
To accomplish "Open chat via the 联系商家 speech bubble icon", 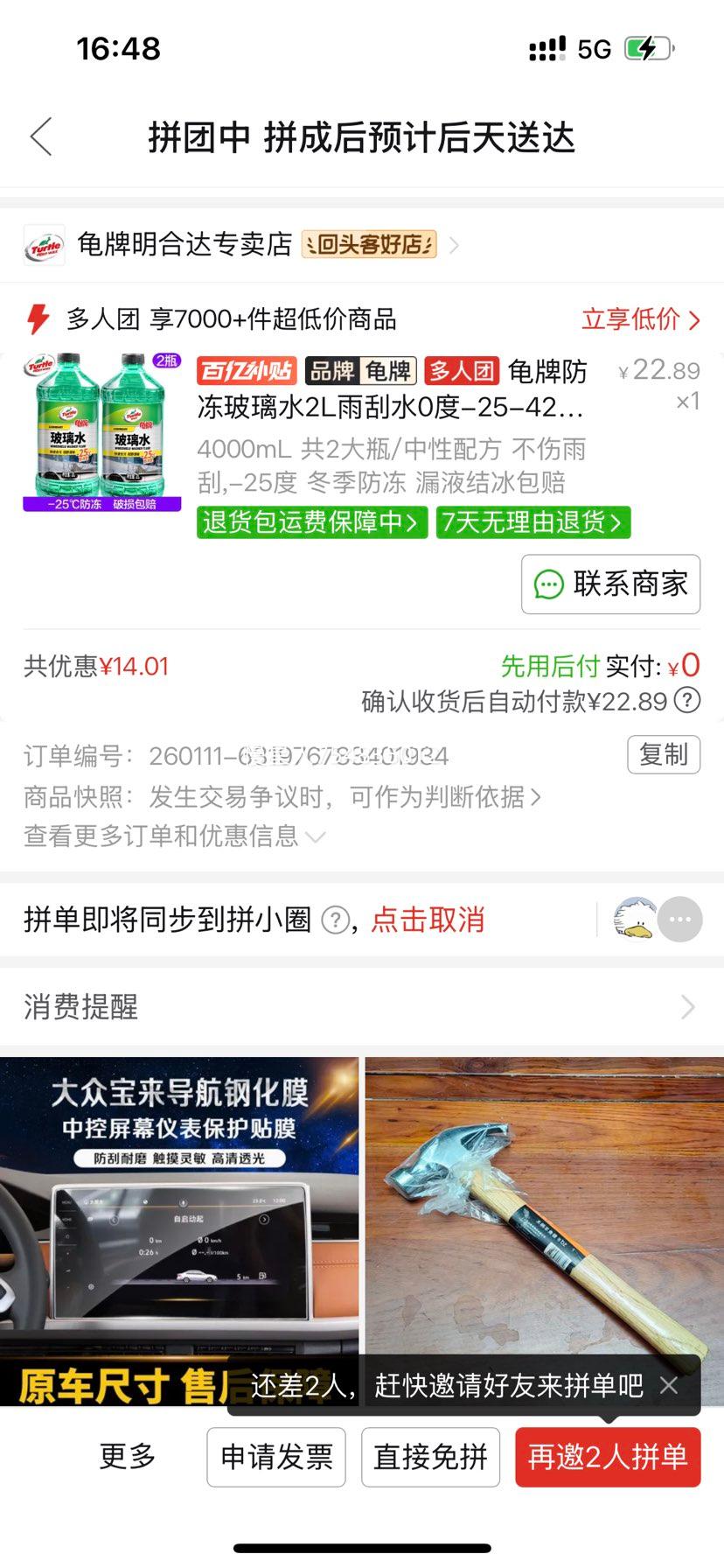I will 548,584.
